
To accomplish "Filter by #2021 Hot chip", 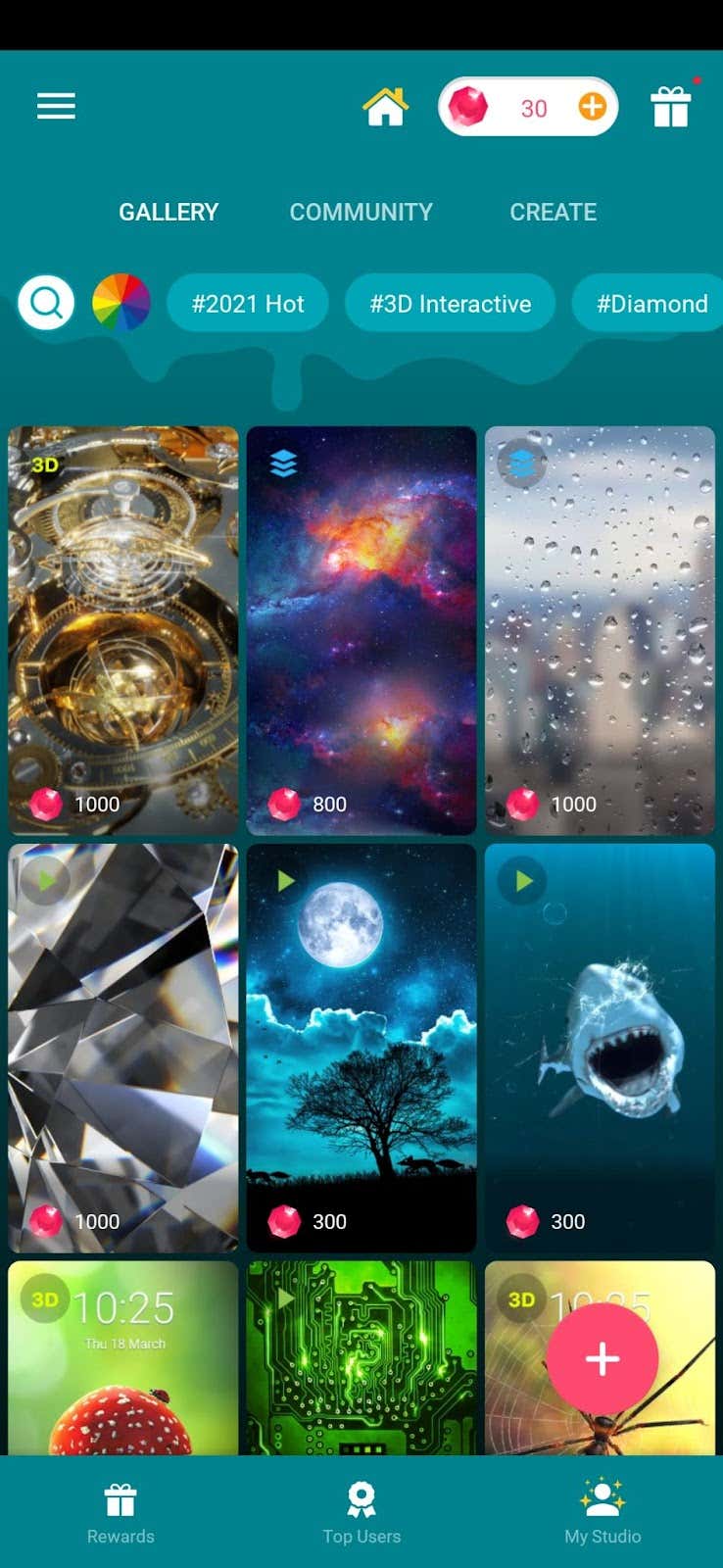I will tap(248, 304).
